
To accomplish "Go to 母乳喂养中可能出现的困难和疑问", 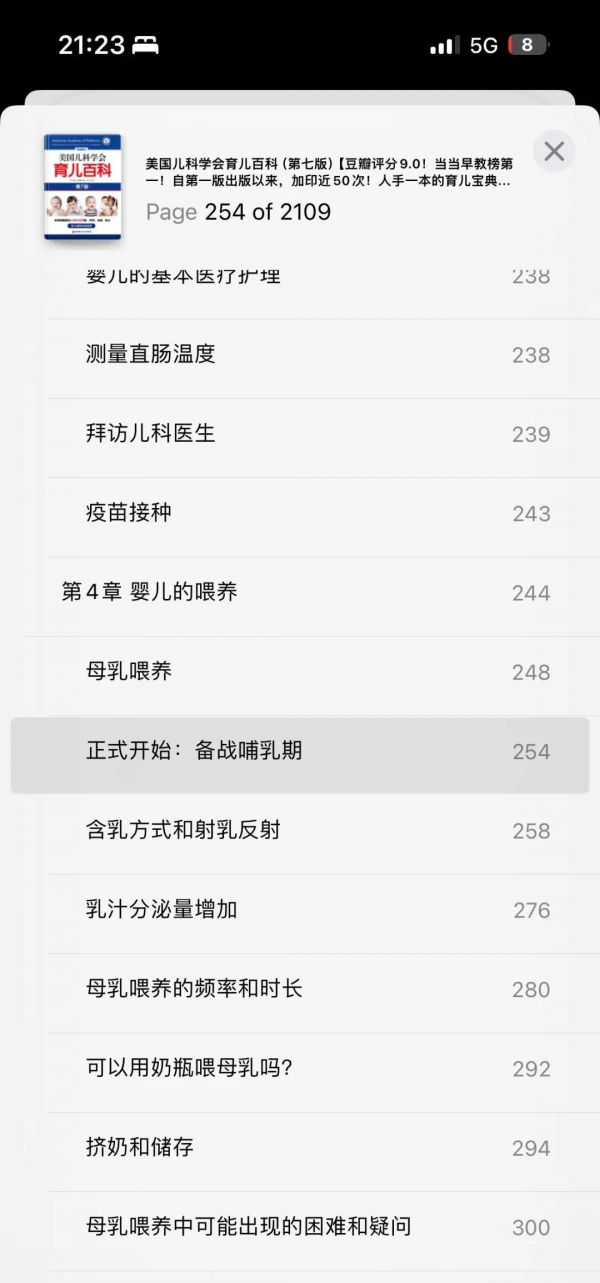I will pos(300,1226).
